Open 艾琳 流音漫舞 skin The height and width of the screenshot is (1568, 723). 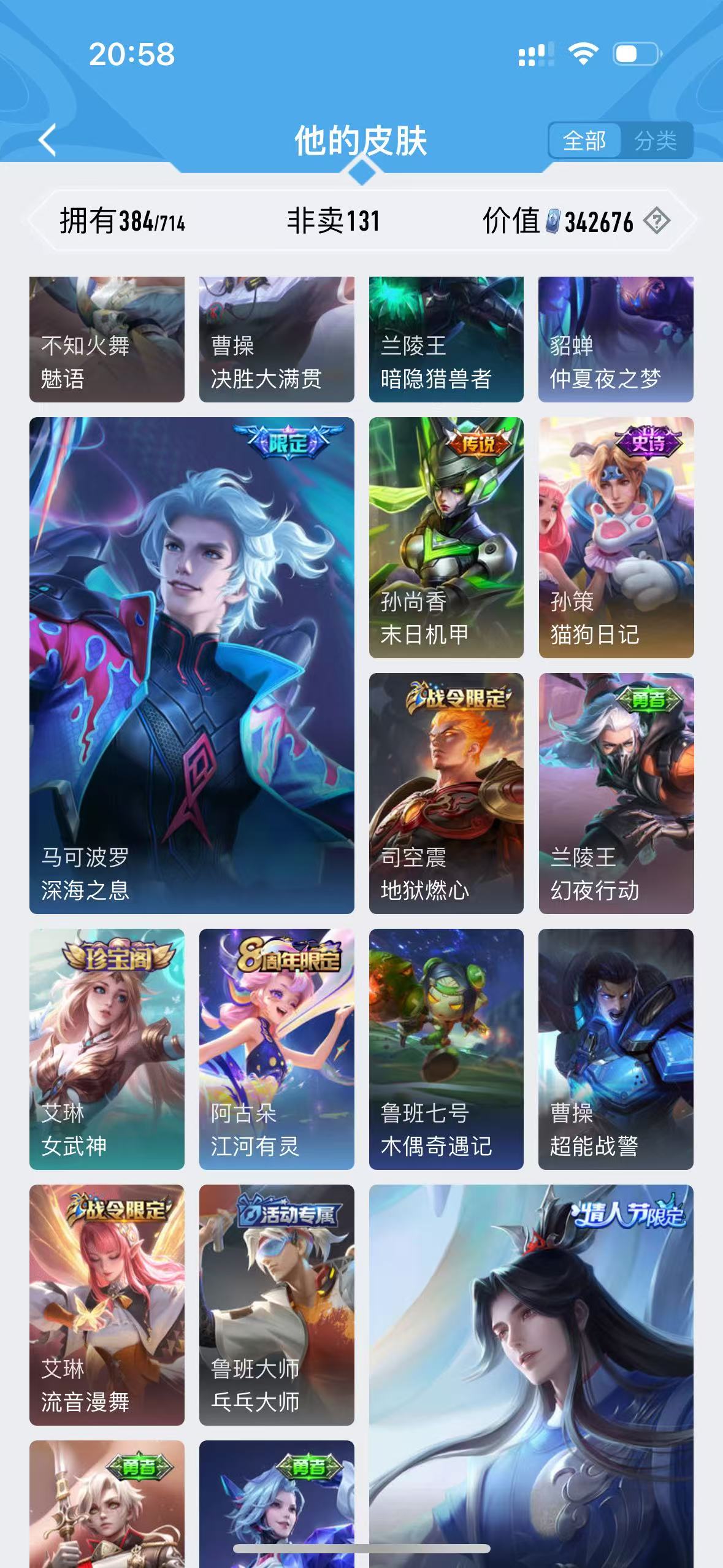click(107, 1305)
